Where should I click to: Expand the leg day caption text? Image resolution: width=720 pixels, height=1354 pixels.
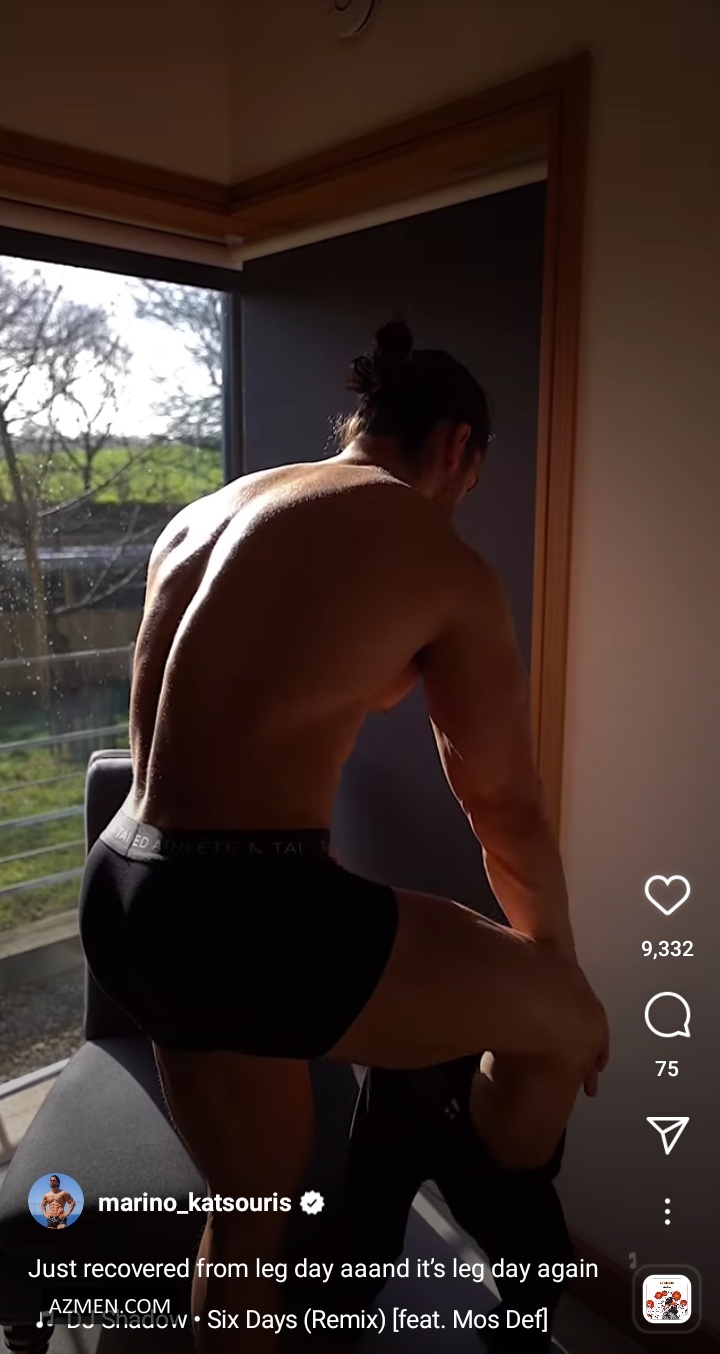(313, 1268)
